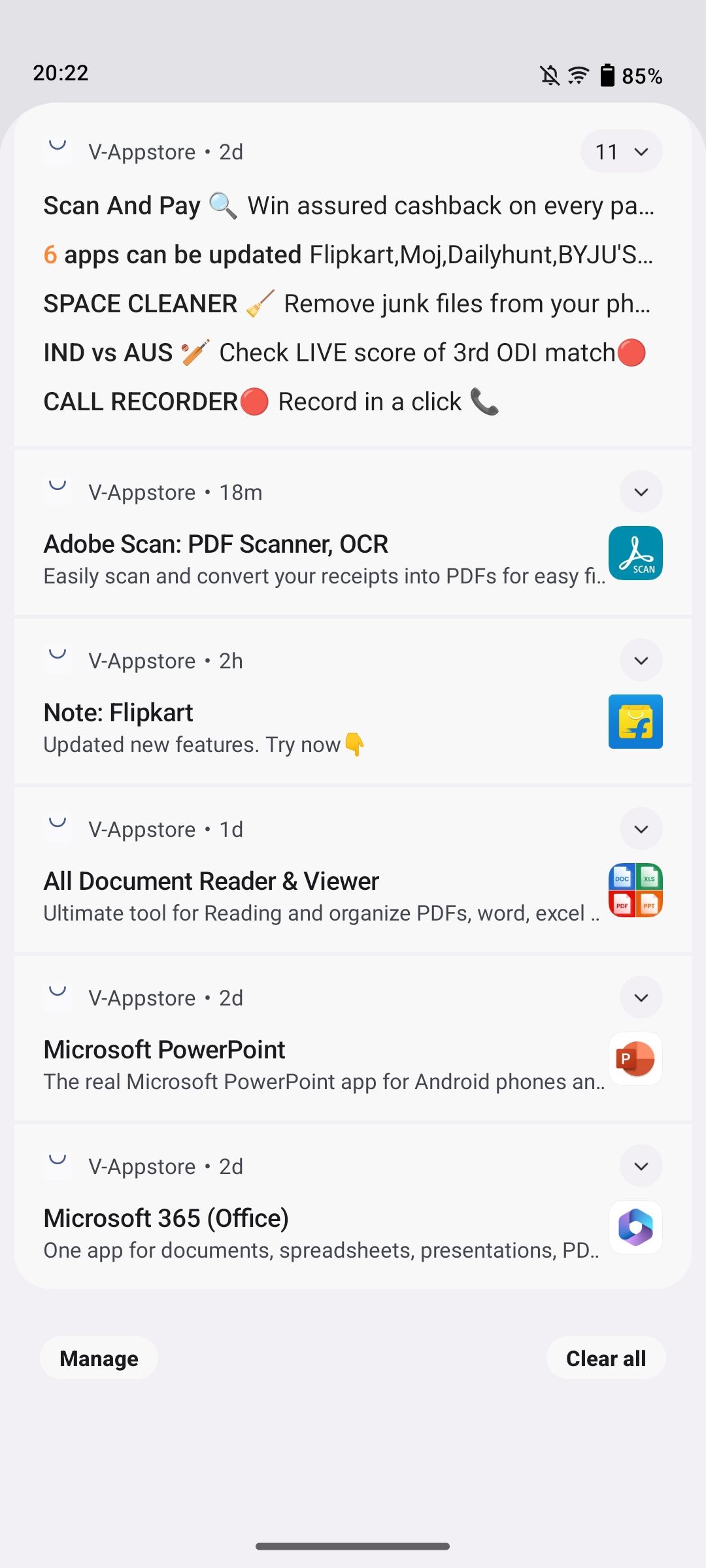This screenshot has width=706, height=1568.
Task: Expand the Flipkart notification chevron
Action: click(641, 660)
